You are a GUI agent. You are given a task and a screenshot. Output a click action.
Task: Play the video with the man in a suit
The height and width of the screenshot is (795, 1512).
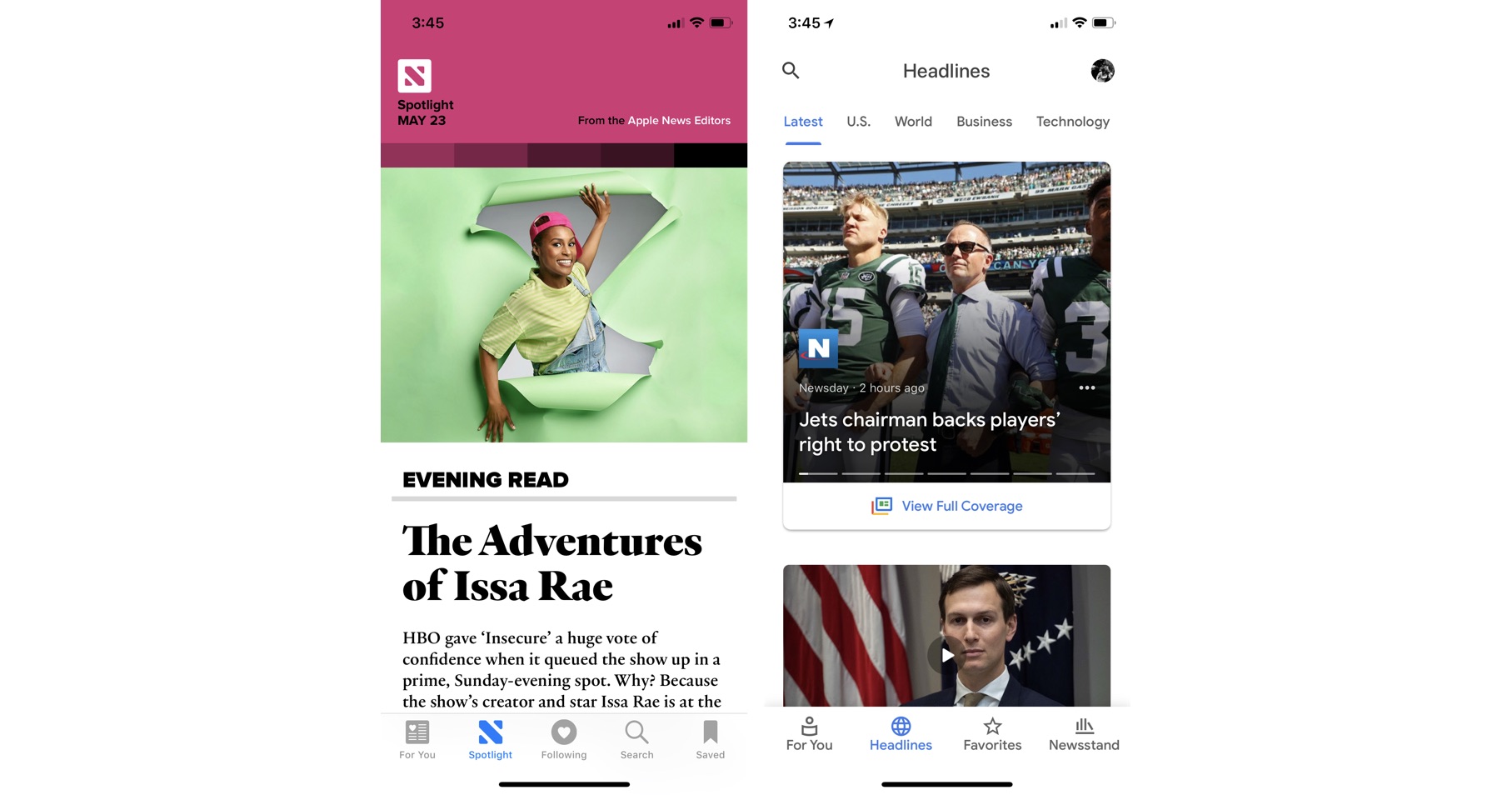[946, 655]
